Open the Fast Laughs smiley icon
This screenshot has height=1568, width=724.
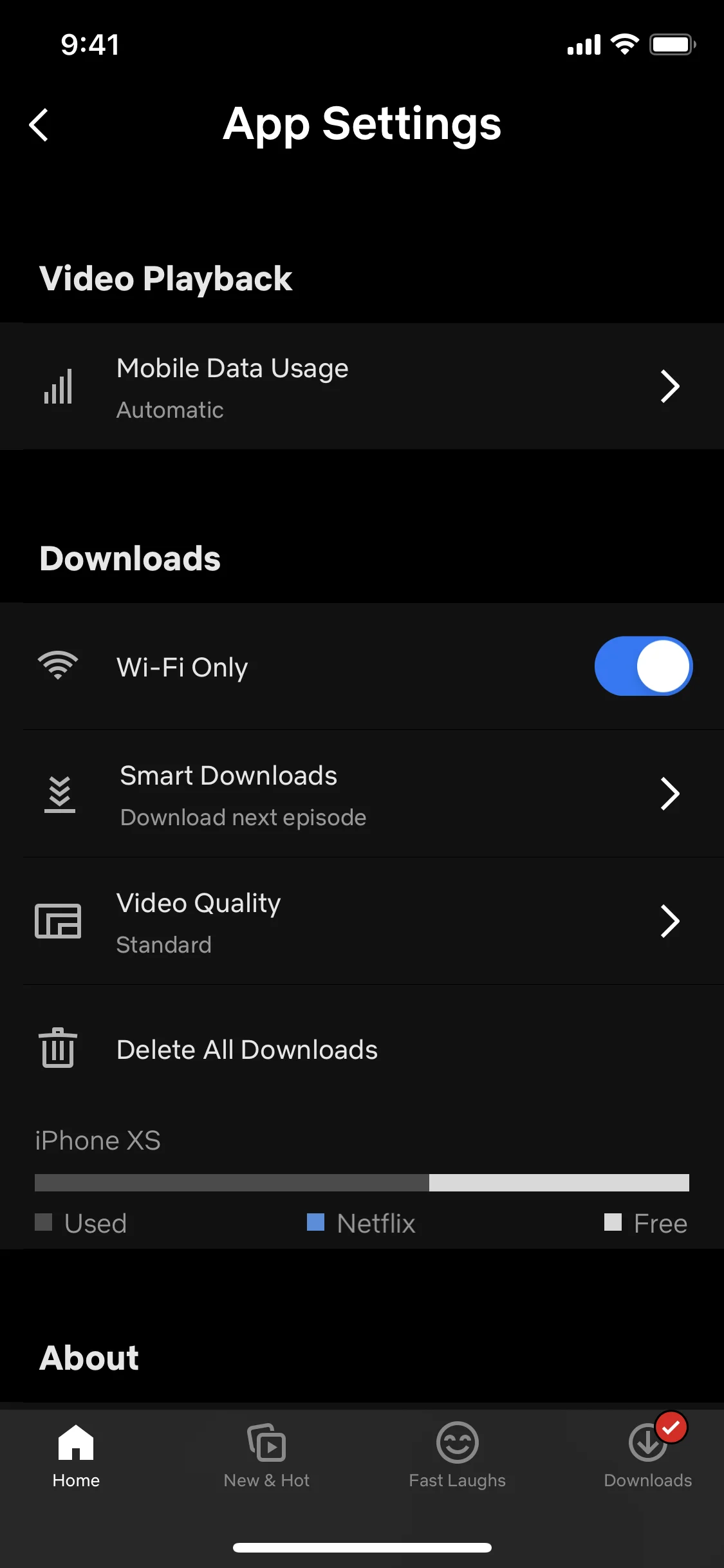pyautogui.click(x=457, y=1442)
